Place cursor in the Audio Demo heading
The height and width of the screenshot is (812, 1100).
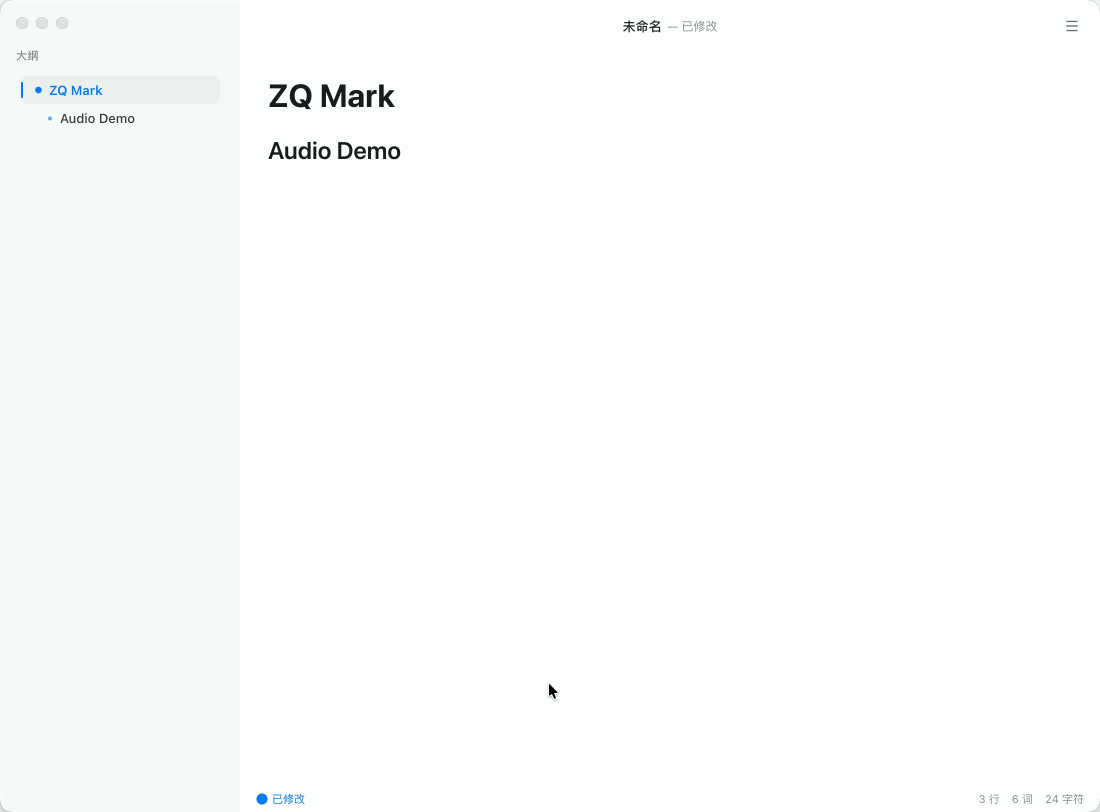[x=334, y=151]
